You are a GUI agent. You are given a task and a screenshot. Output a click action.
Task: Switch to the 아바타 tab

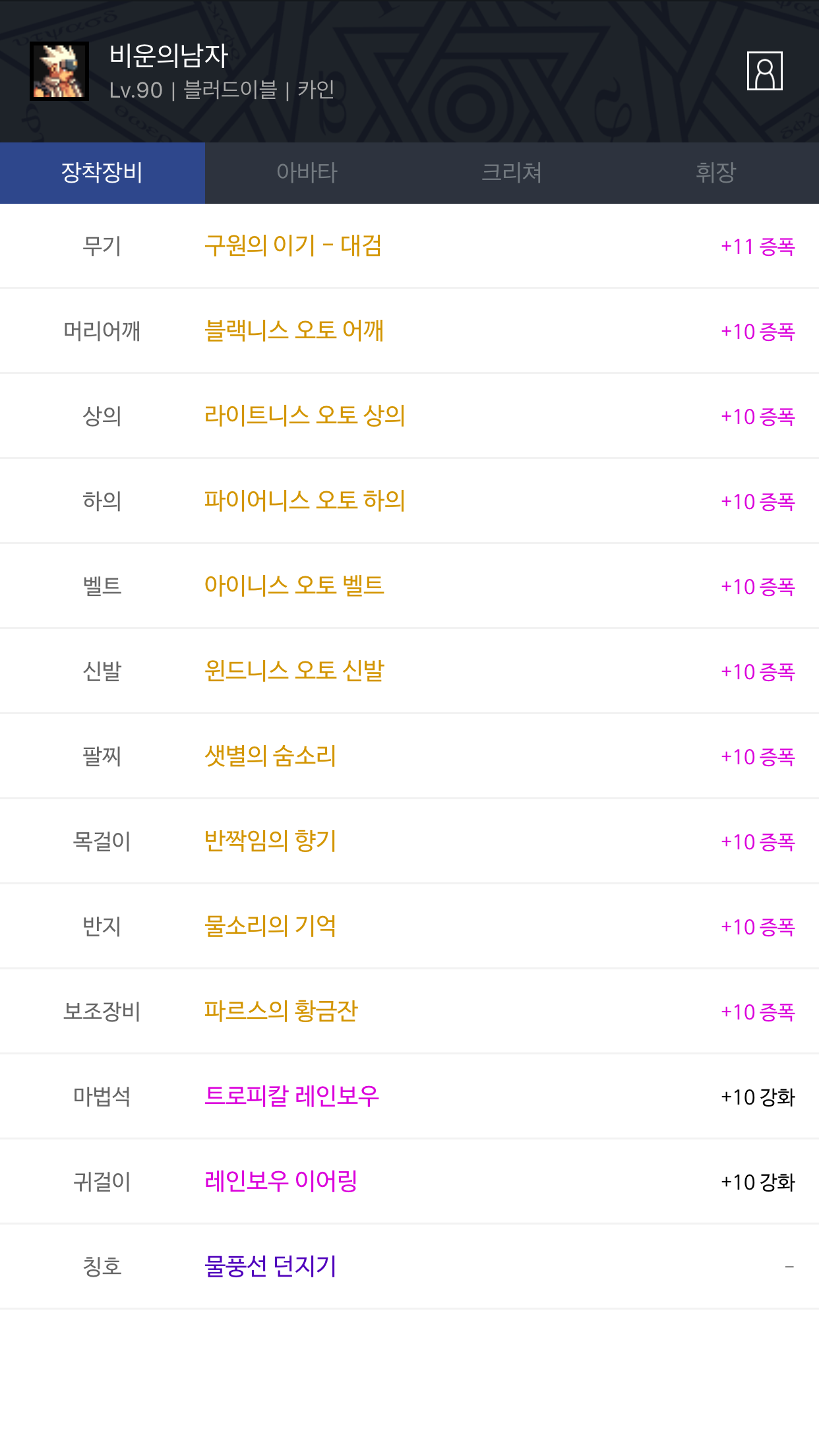[x=307, y=173]
